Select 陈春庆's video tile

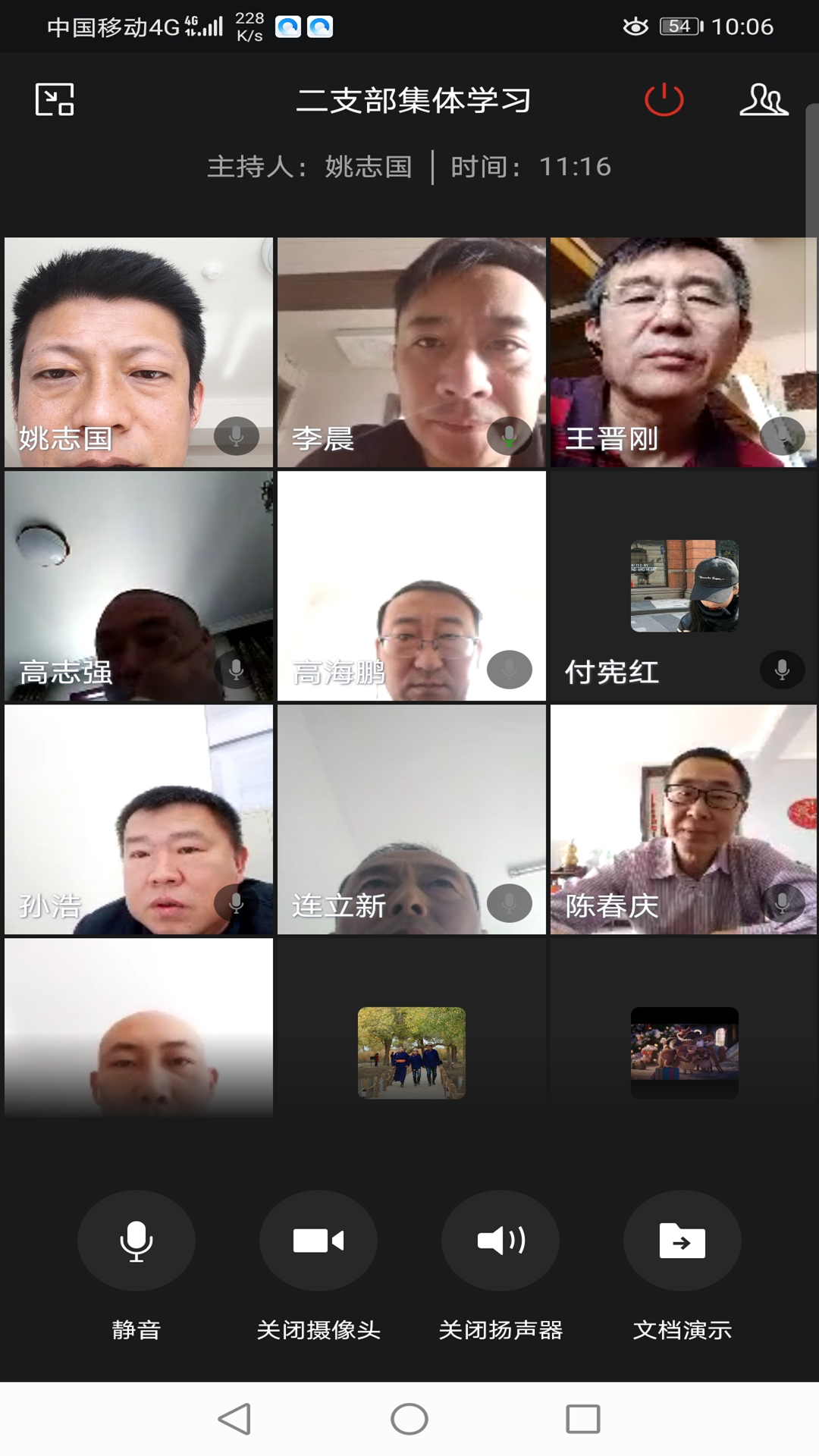coord(683,819)
